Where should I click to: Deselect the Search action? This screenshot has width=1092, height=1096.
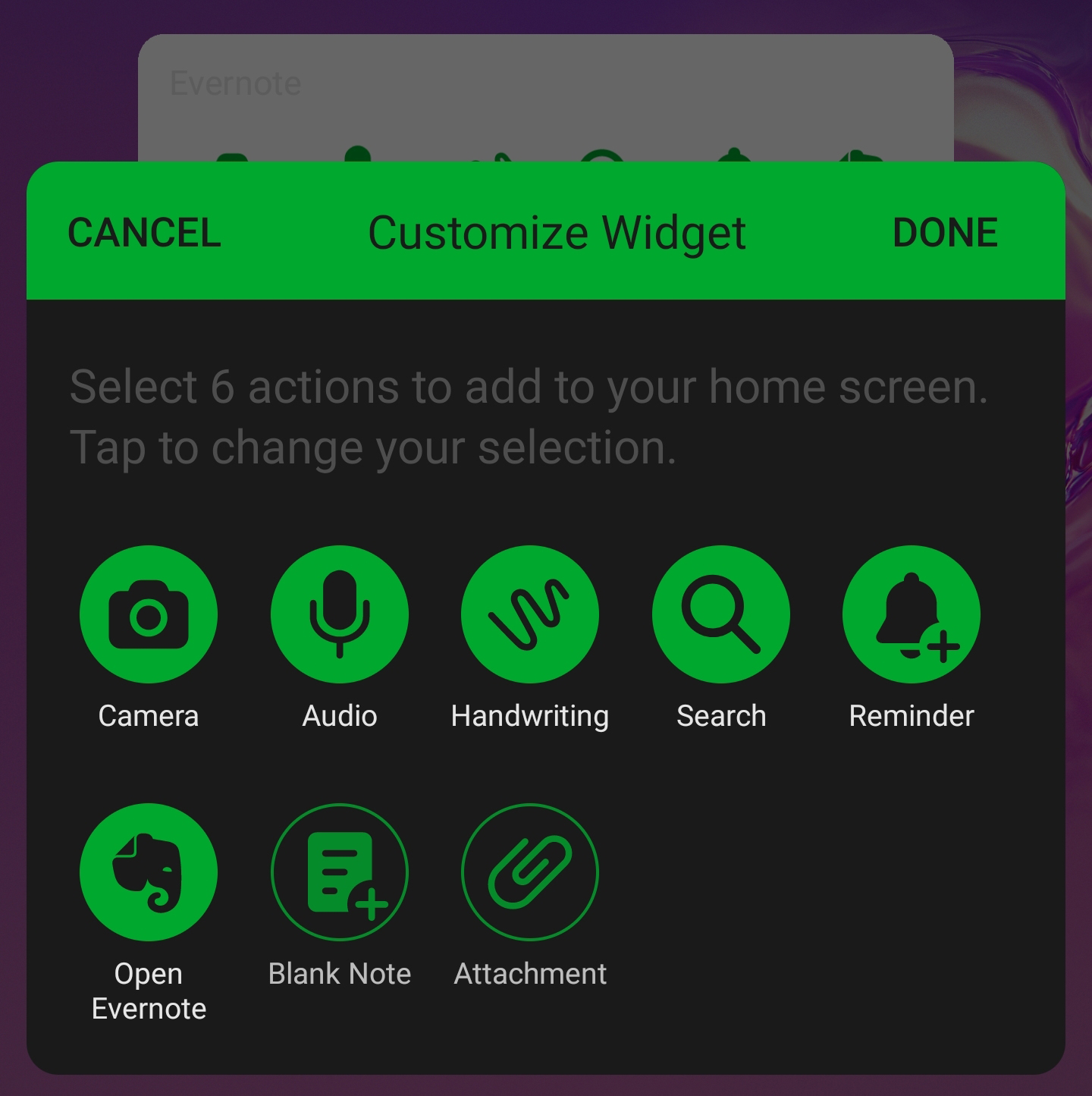(720, 614)
